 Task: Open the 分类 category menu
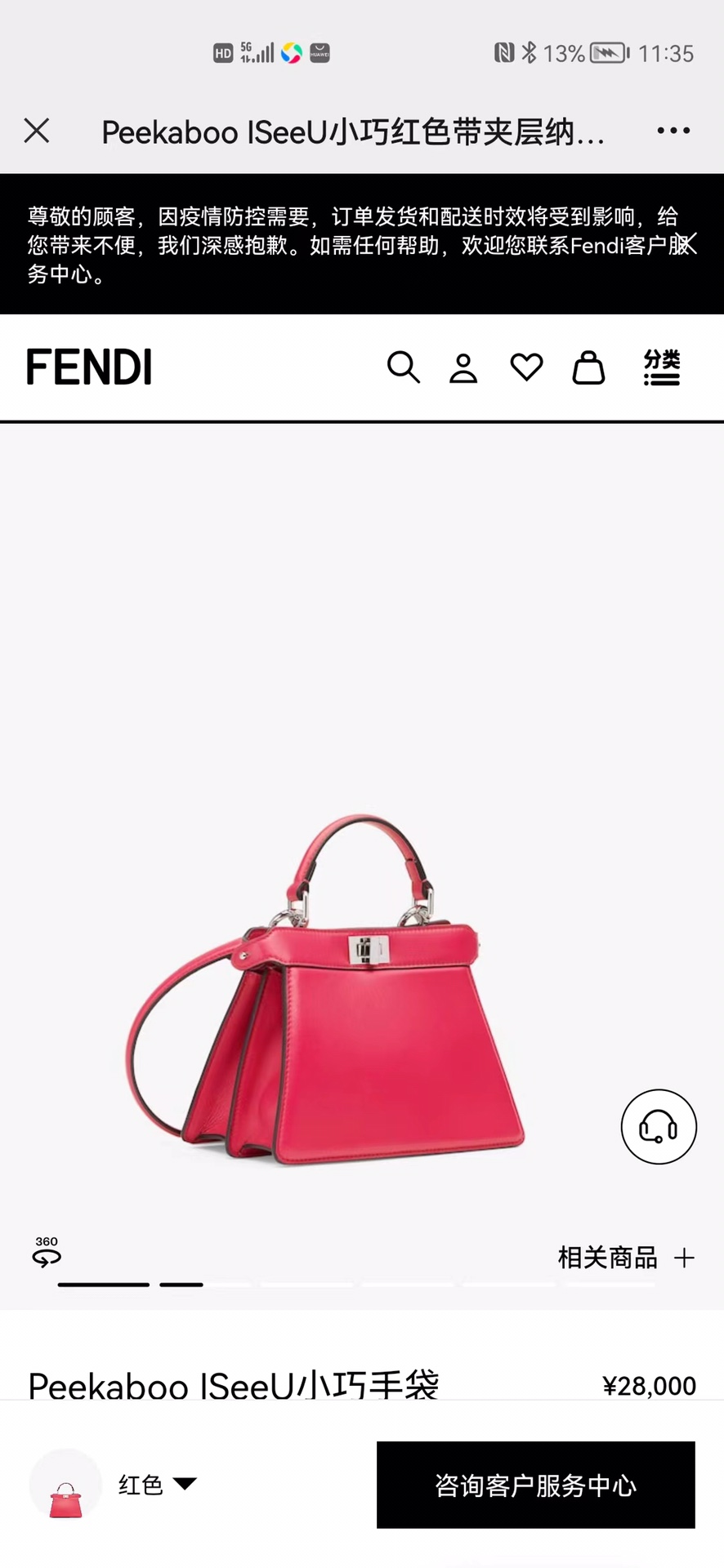tap(662, 367)
